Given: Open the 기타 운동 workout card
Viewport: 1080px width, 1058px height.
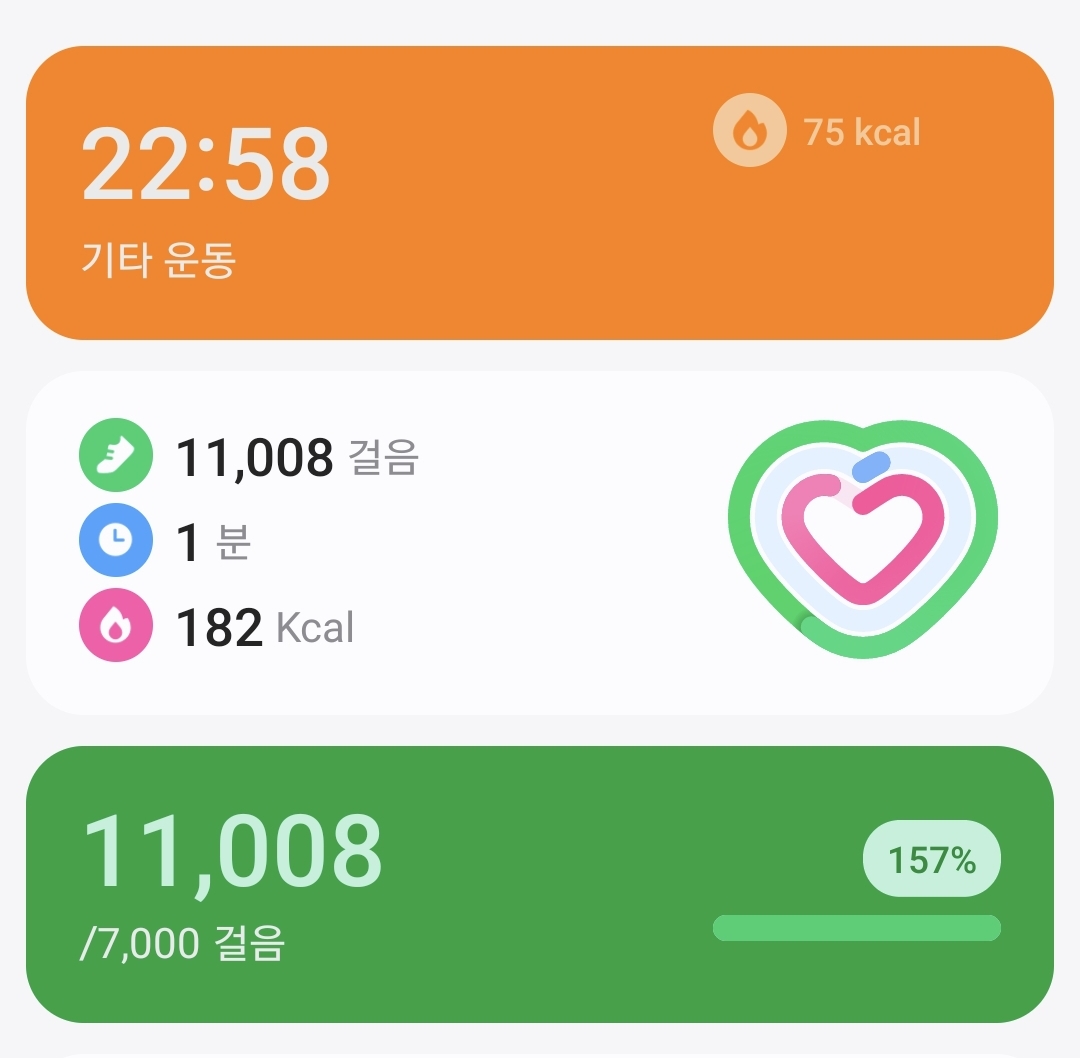Looking at the screenshot, I should point(540,193).
